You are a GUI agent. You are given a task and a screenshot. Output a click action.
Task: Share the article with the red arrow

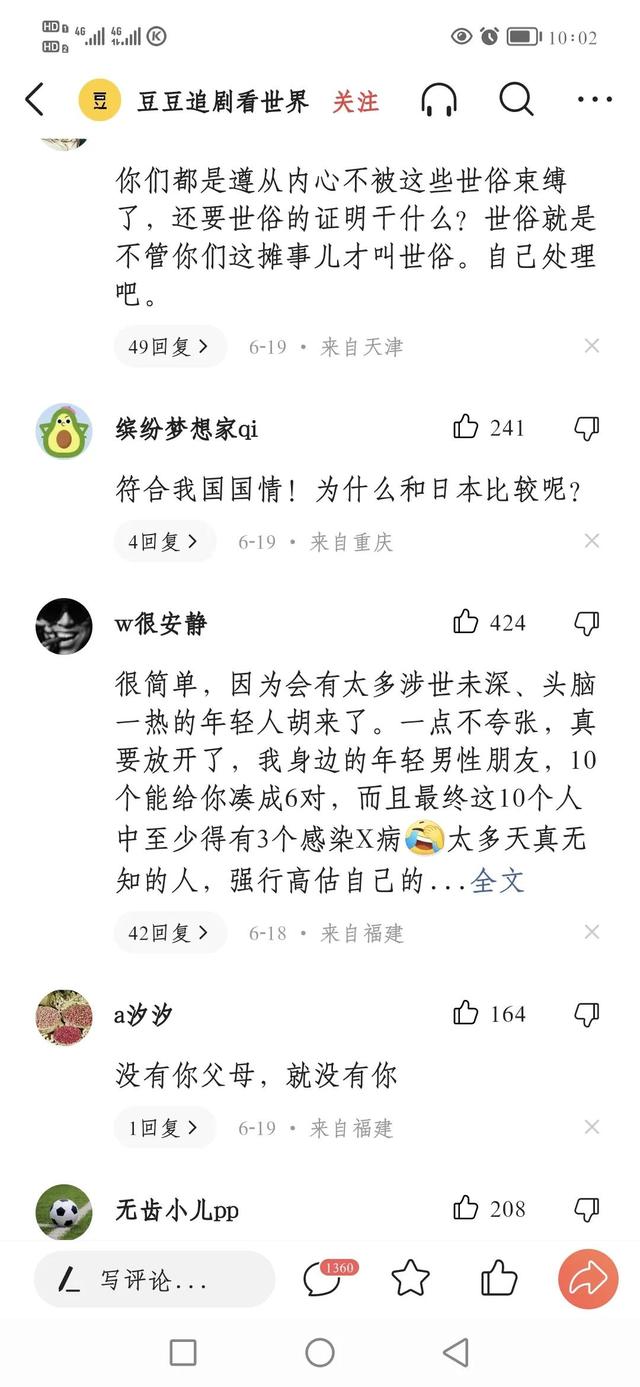click(x=588, y=1279)
